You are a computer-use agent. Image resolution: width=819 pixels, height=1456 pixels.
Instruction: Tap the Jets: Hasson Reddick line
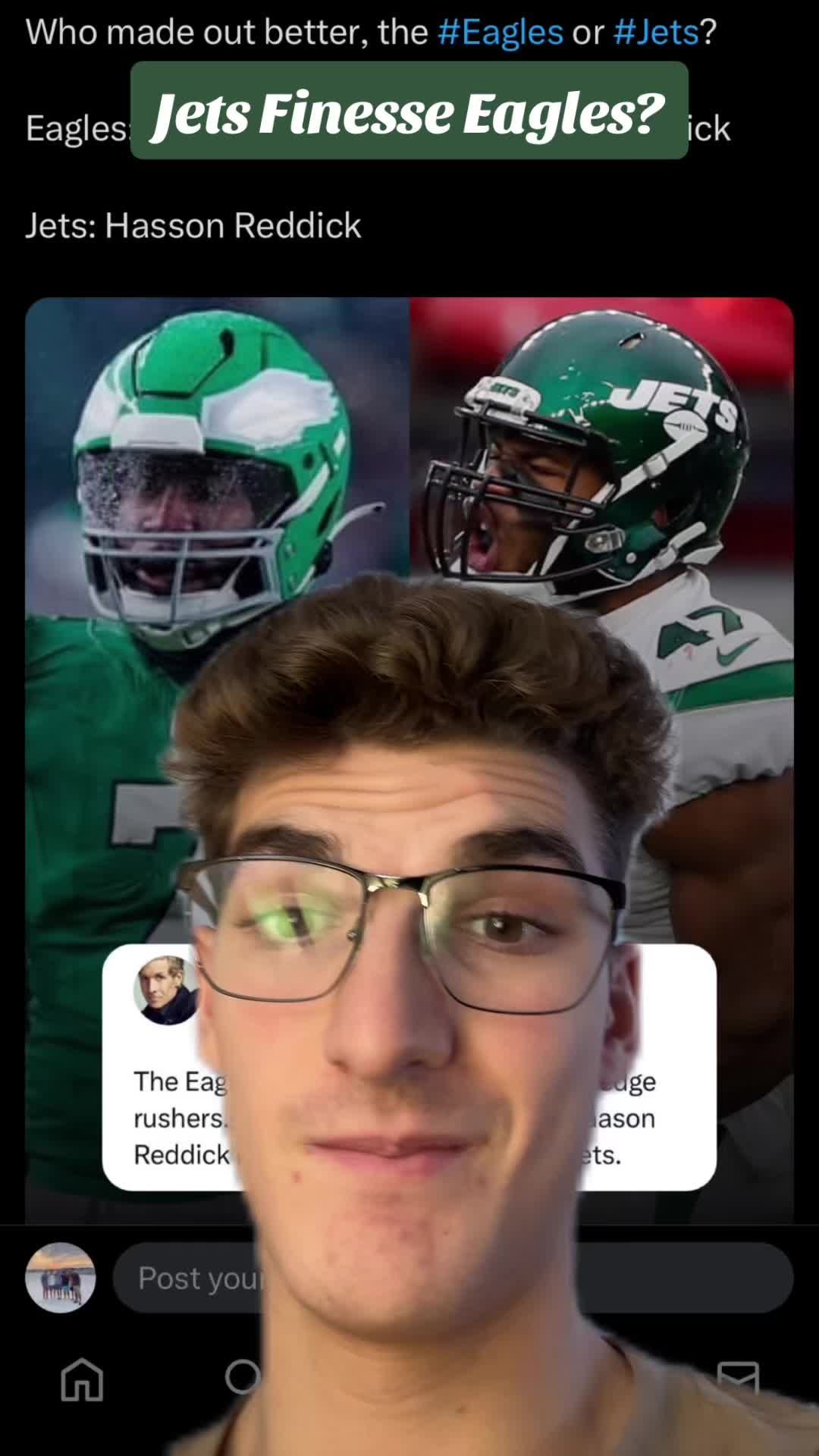pos(193,224)
